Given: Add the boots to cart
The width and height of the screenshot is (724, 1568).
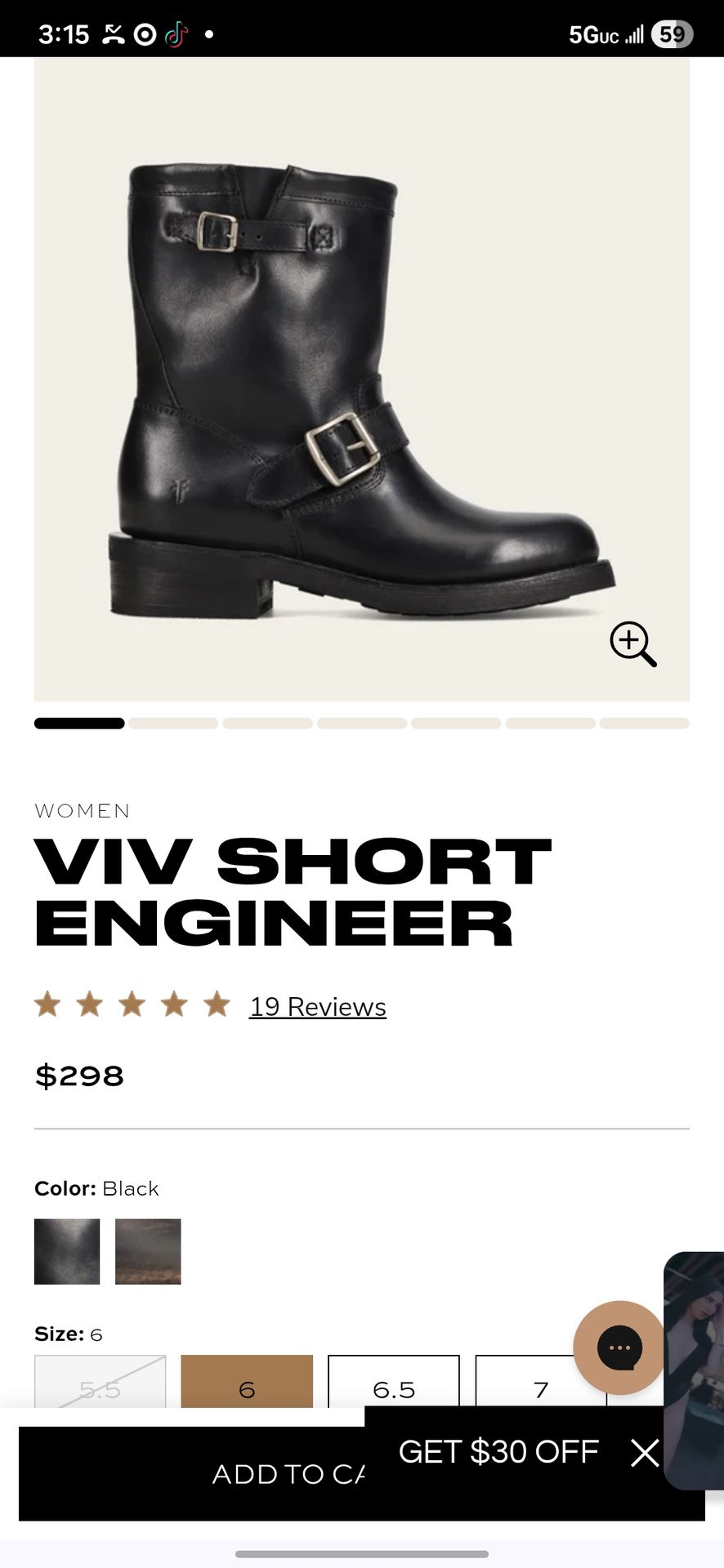Looking at the screenshot, I should pos(196,1474).
